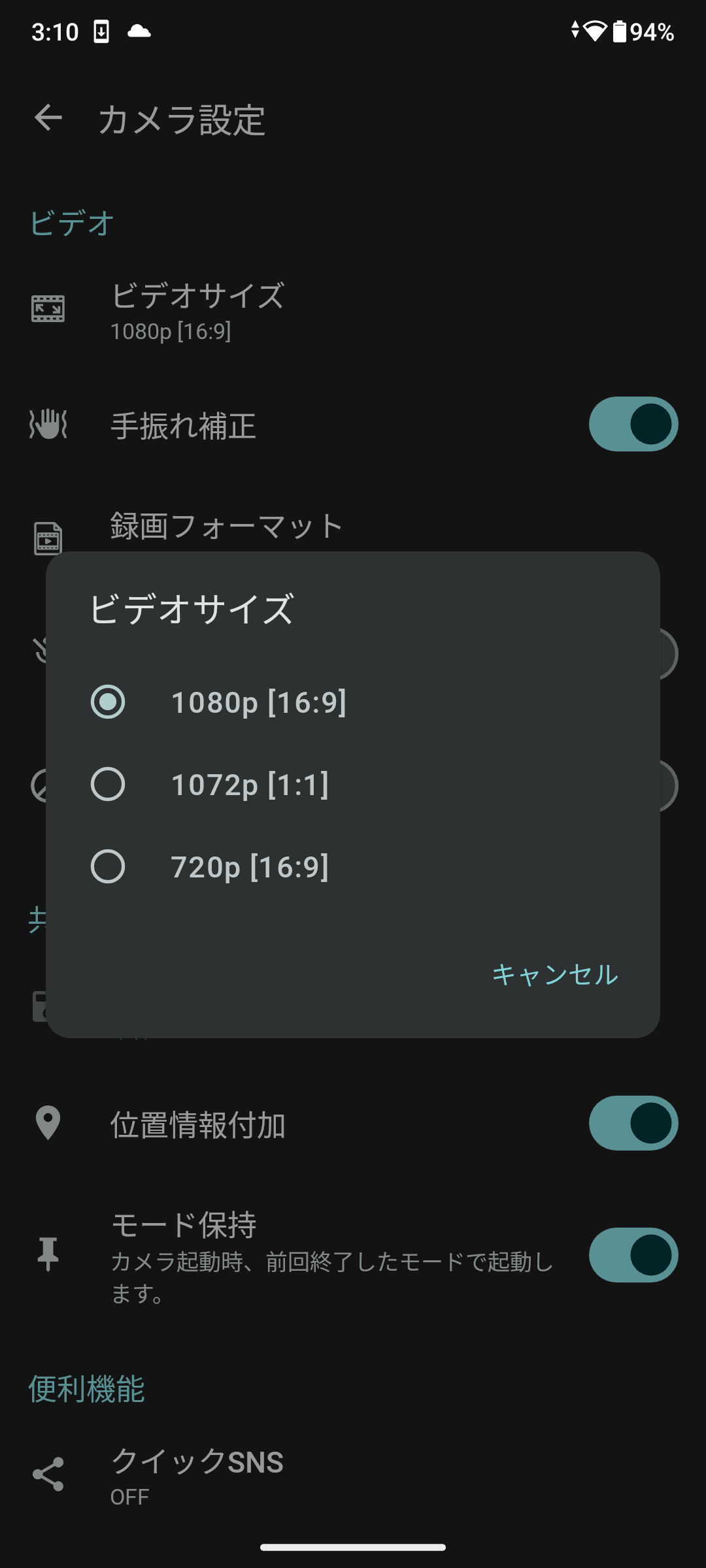Select the 1072p [1:1] radio button
This screenshot has width=706, height=1568.
click(x=109, y=785)
